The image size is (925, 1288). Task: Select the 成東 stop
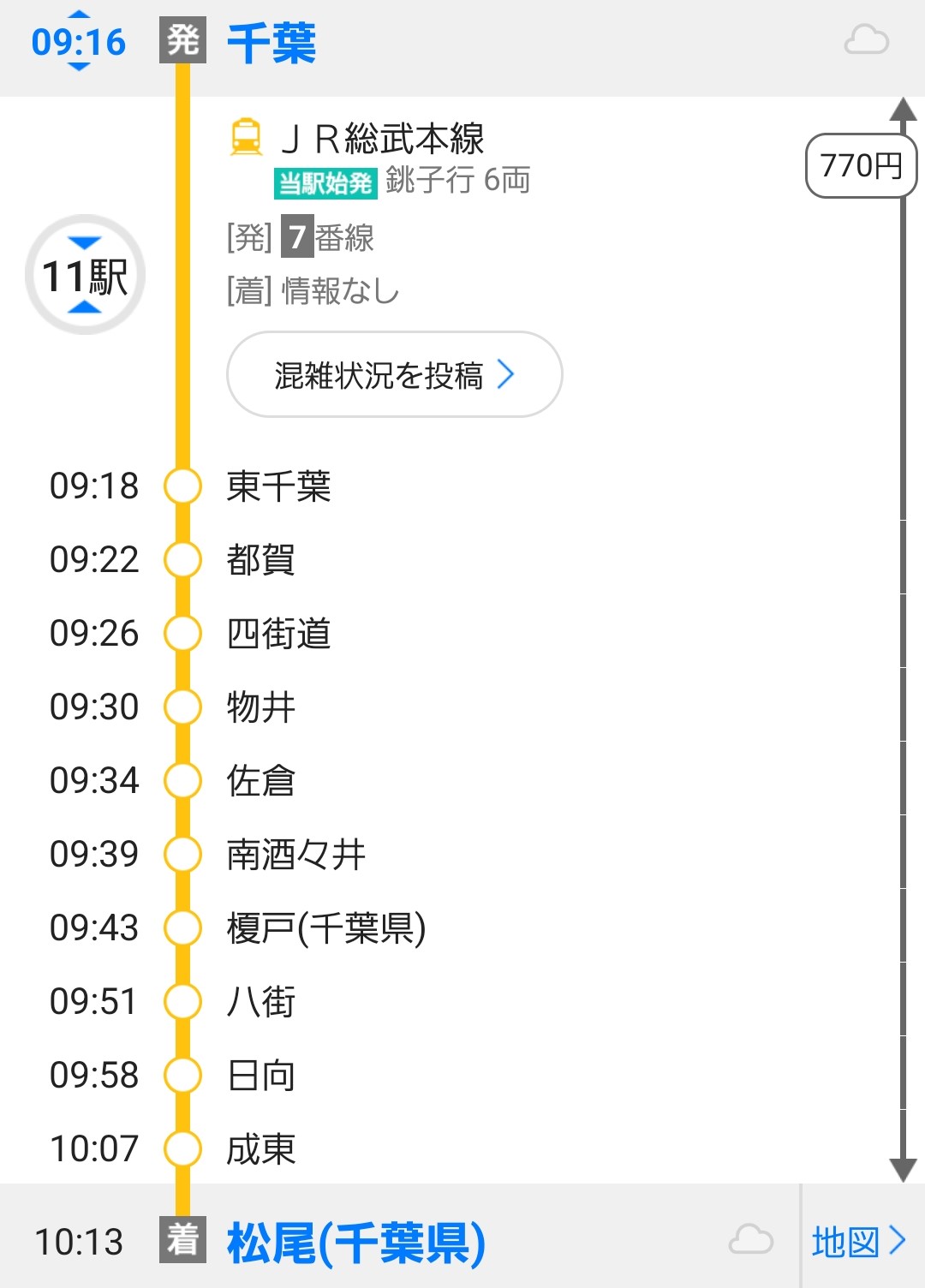(260, 1149)
